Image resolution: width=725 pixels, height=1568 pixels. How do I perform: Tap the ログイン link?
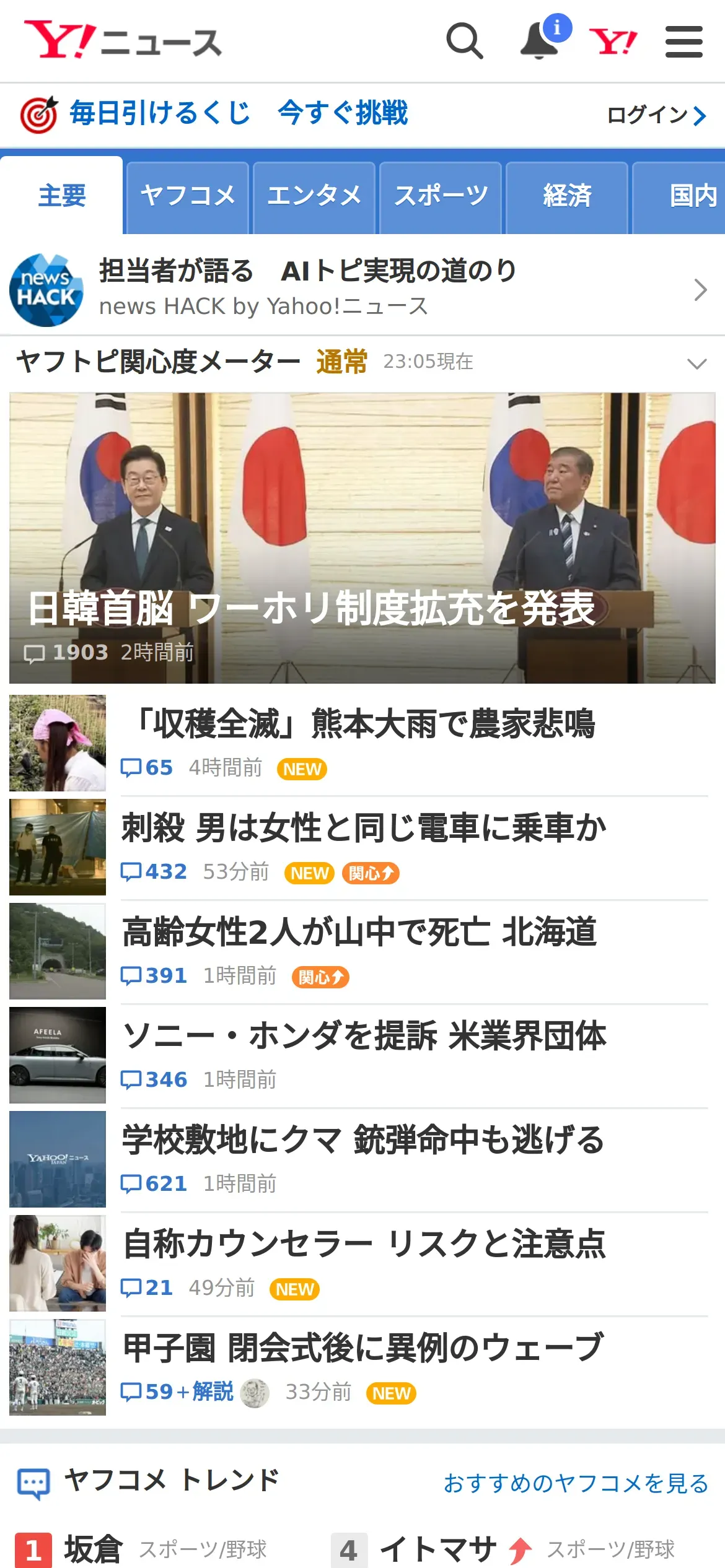pyautogui.click(x=656, y=115)
